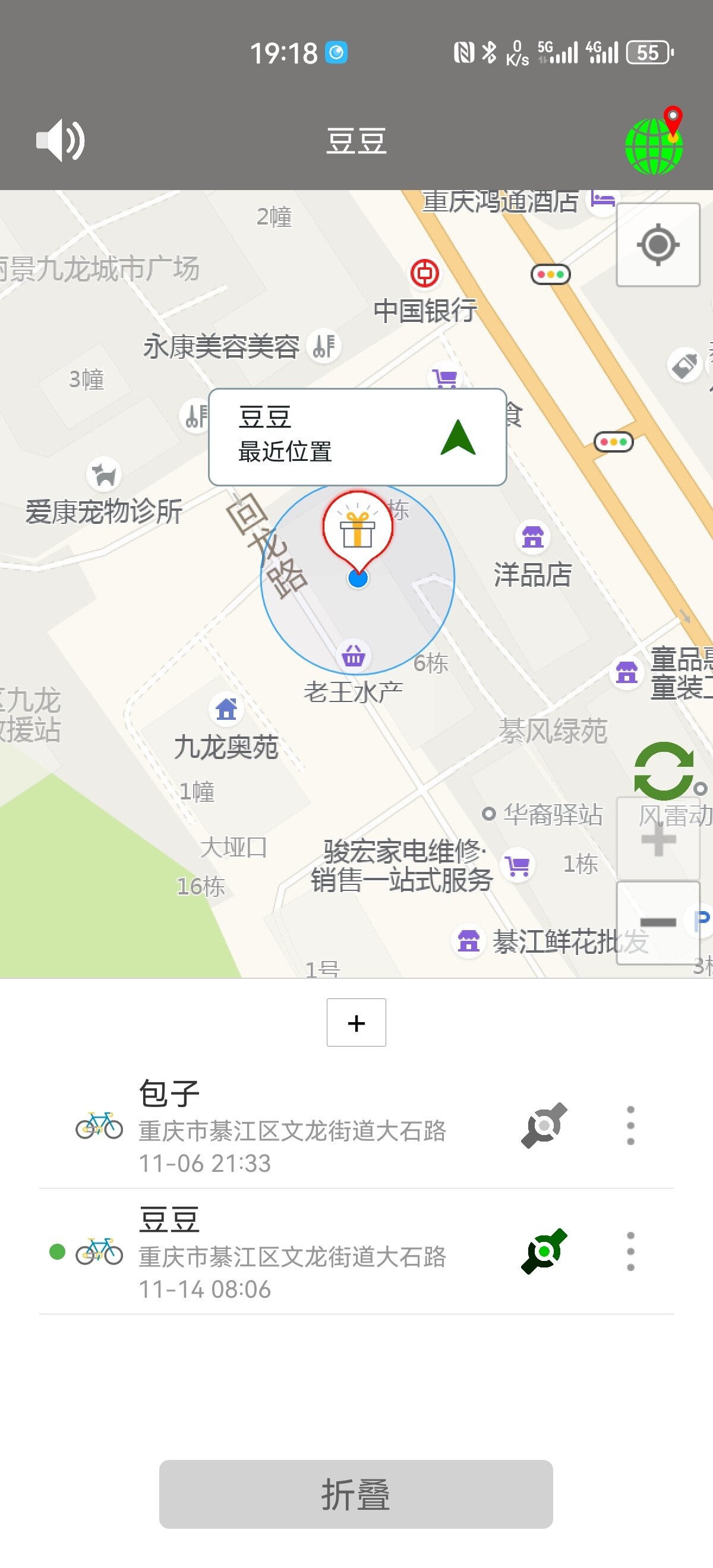This screenshot has height=1568, width=713.
Task: Toggle the sound speaker icon
Action: (x=60, y=141)
